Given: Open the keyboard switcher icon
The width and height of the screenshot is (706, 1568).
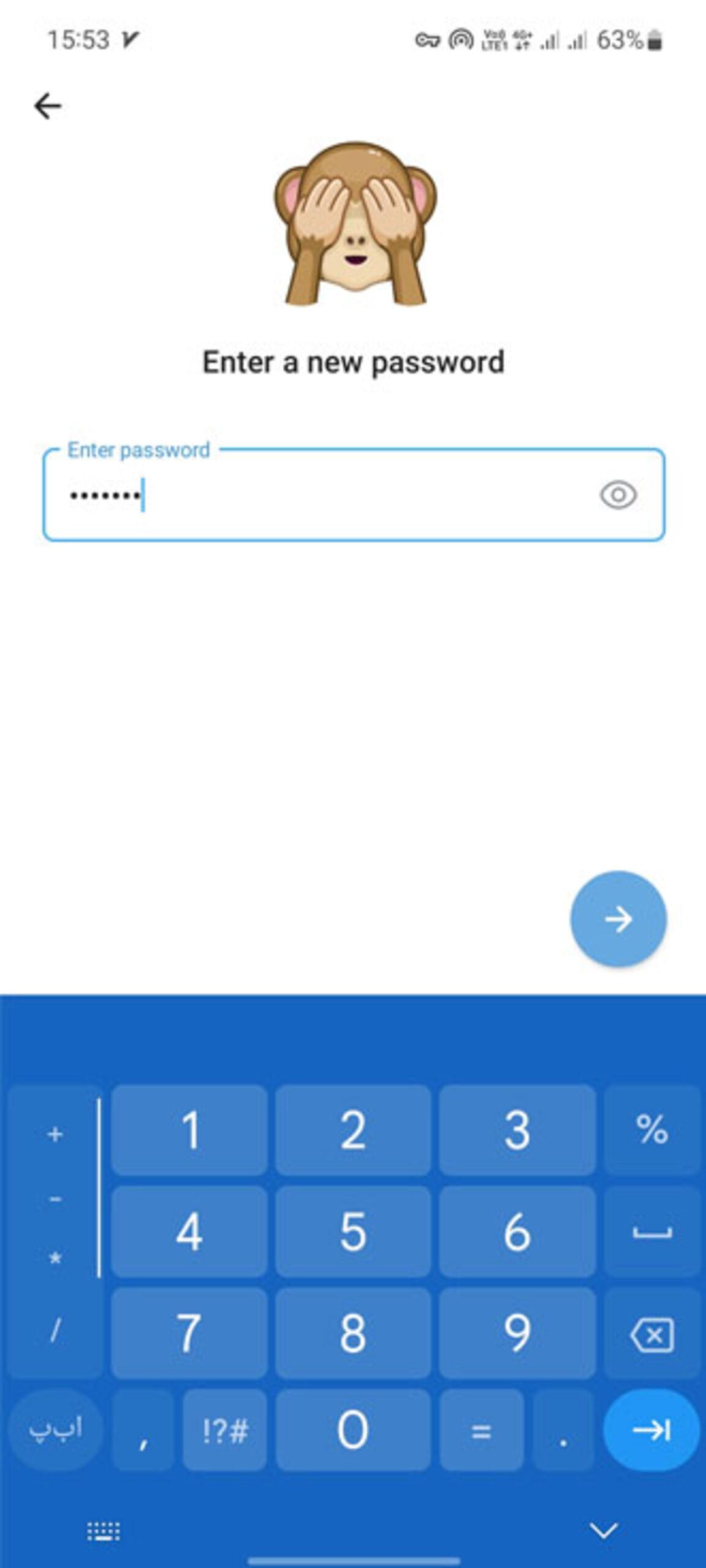Looking at the screenshot, I should click(x=103, y=1531).
